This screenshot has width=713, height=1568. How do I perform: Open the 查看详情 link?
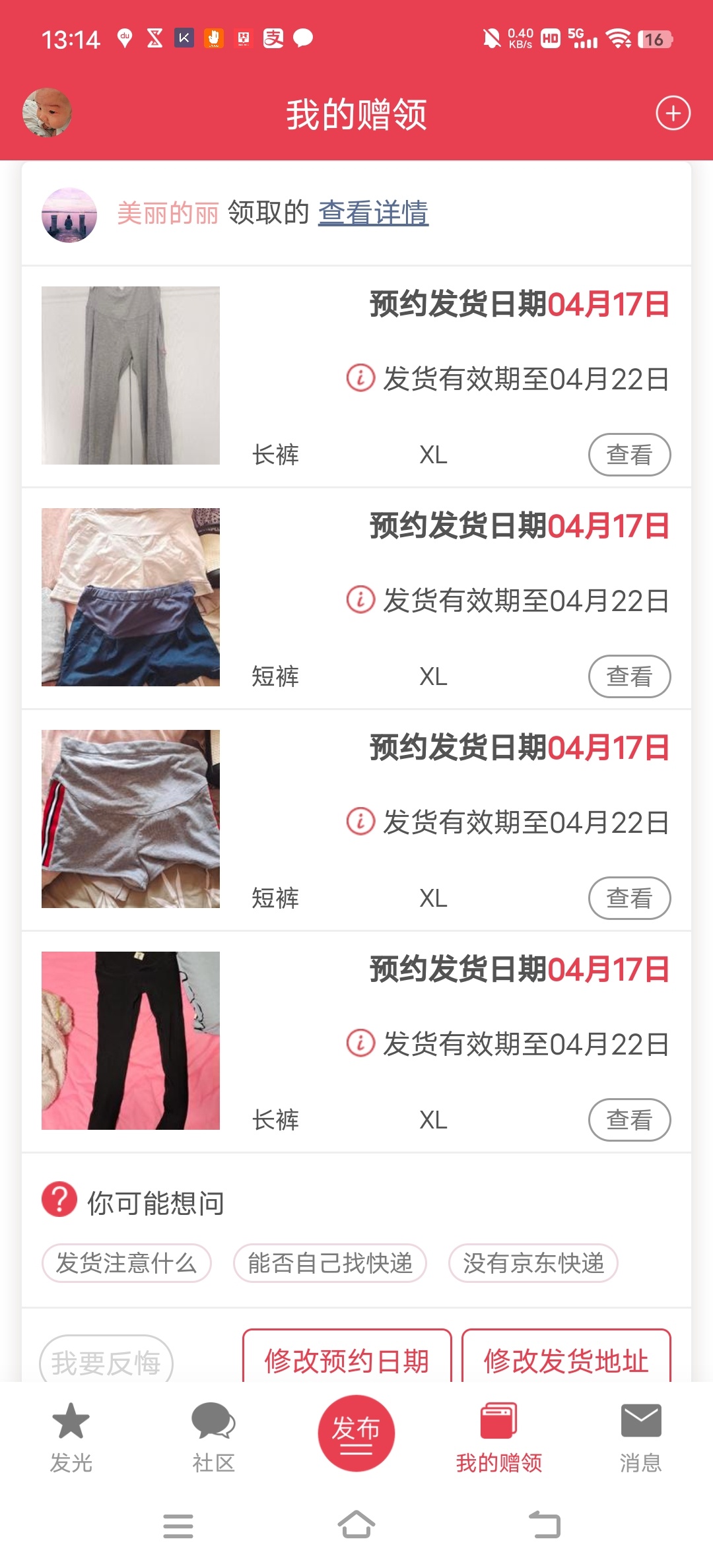point(373,212)
